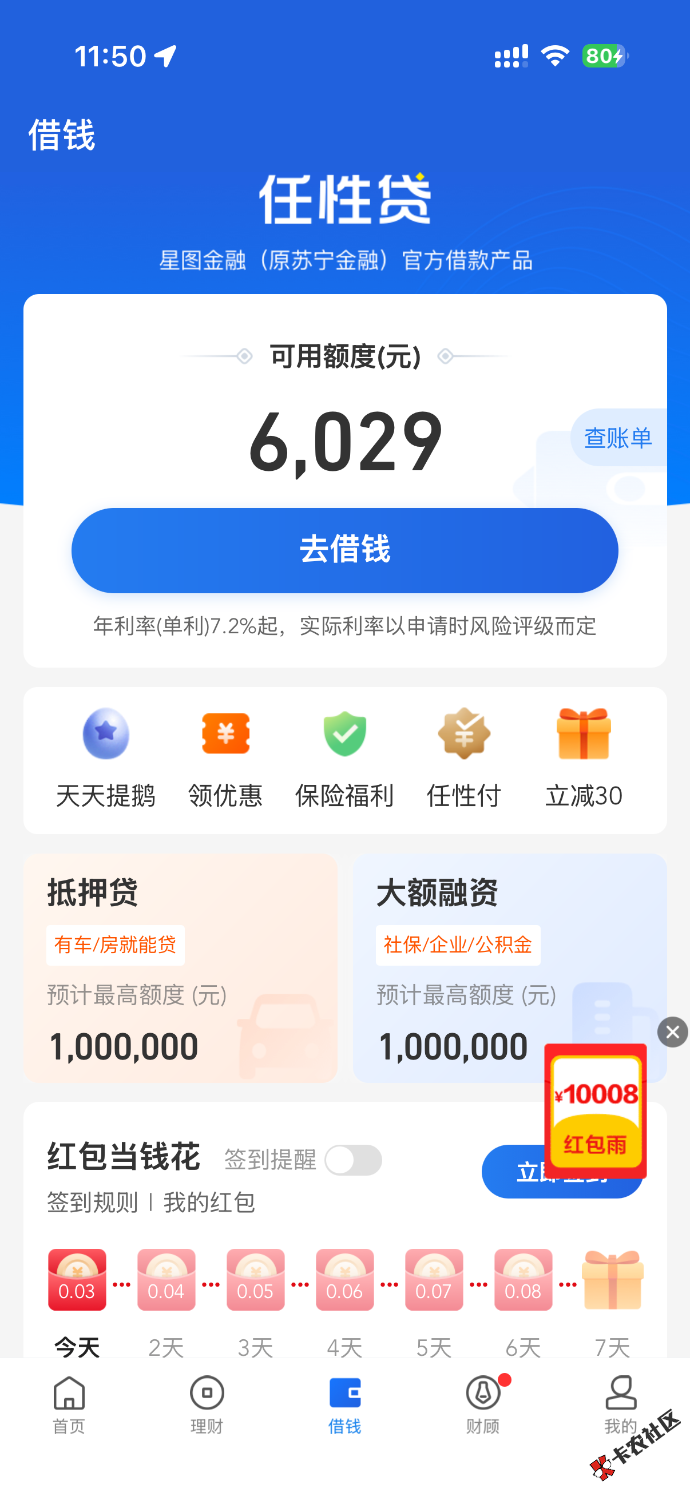Switch to the 首页 home tab
The width and height of the screenshot is (690, 1500).
pos(69,1405)
